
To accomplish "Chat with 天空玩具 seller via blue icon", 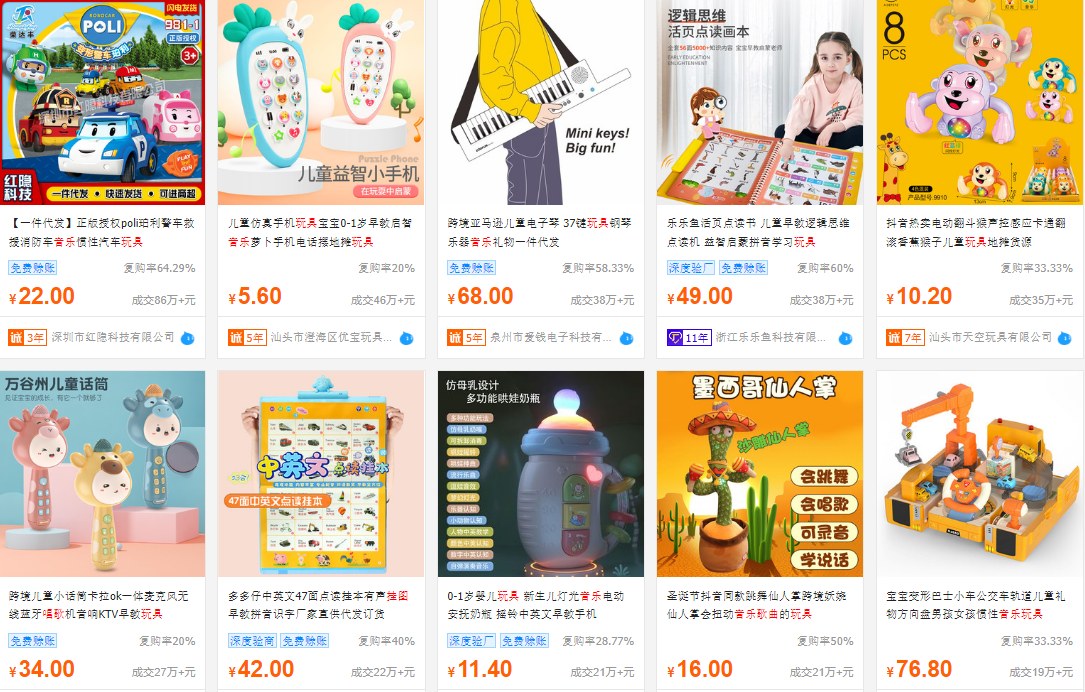I will pos(1064,338).
